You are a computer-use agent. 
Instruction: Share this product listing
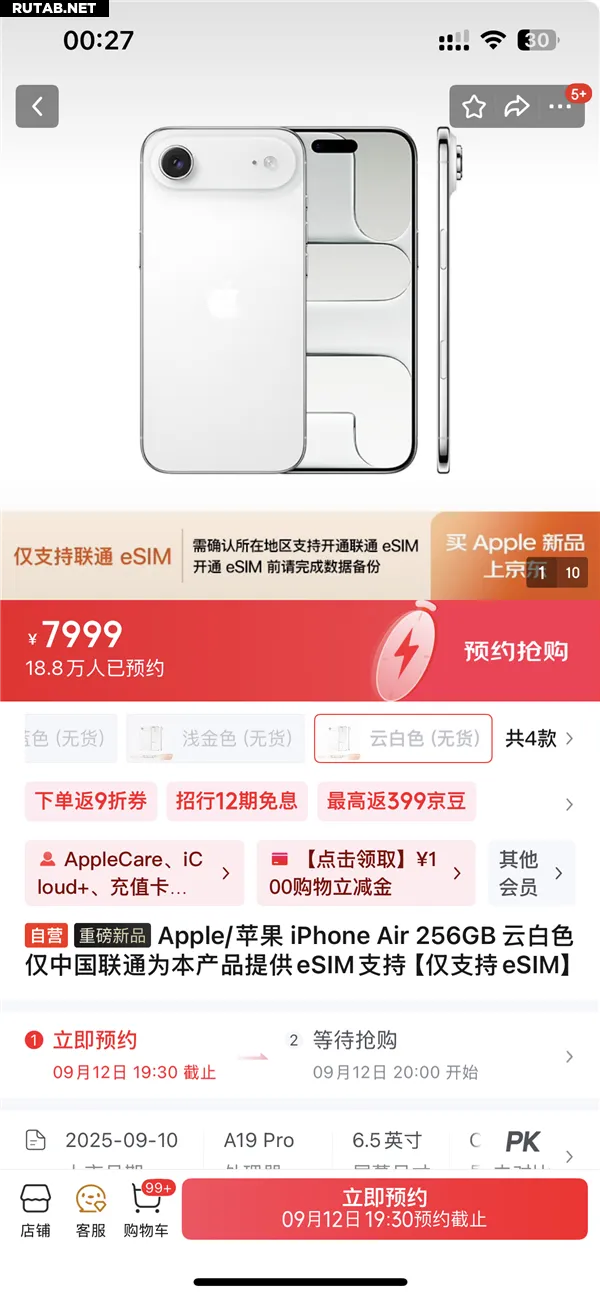[516, 106]
